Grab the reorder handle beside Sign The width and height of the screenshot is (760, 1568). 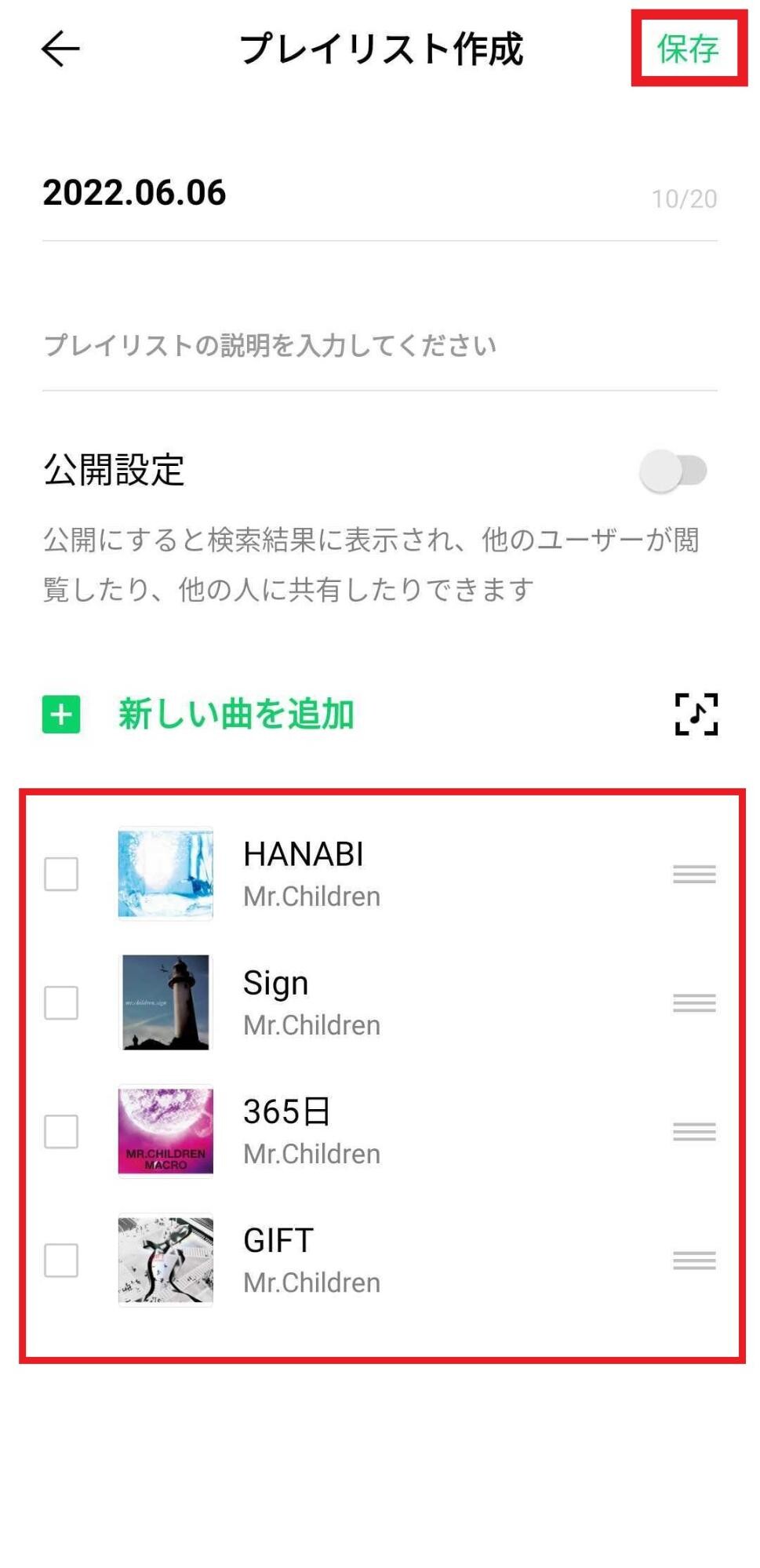(x=695, y=1002)
